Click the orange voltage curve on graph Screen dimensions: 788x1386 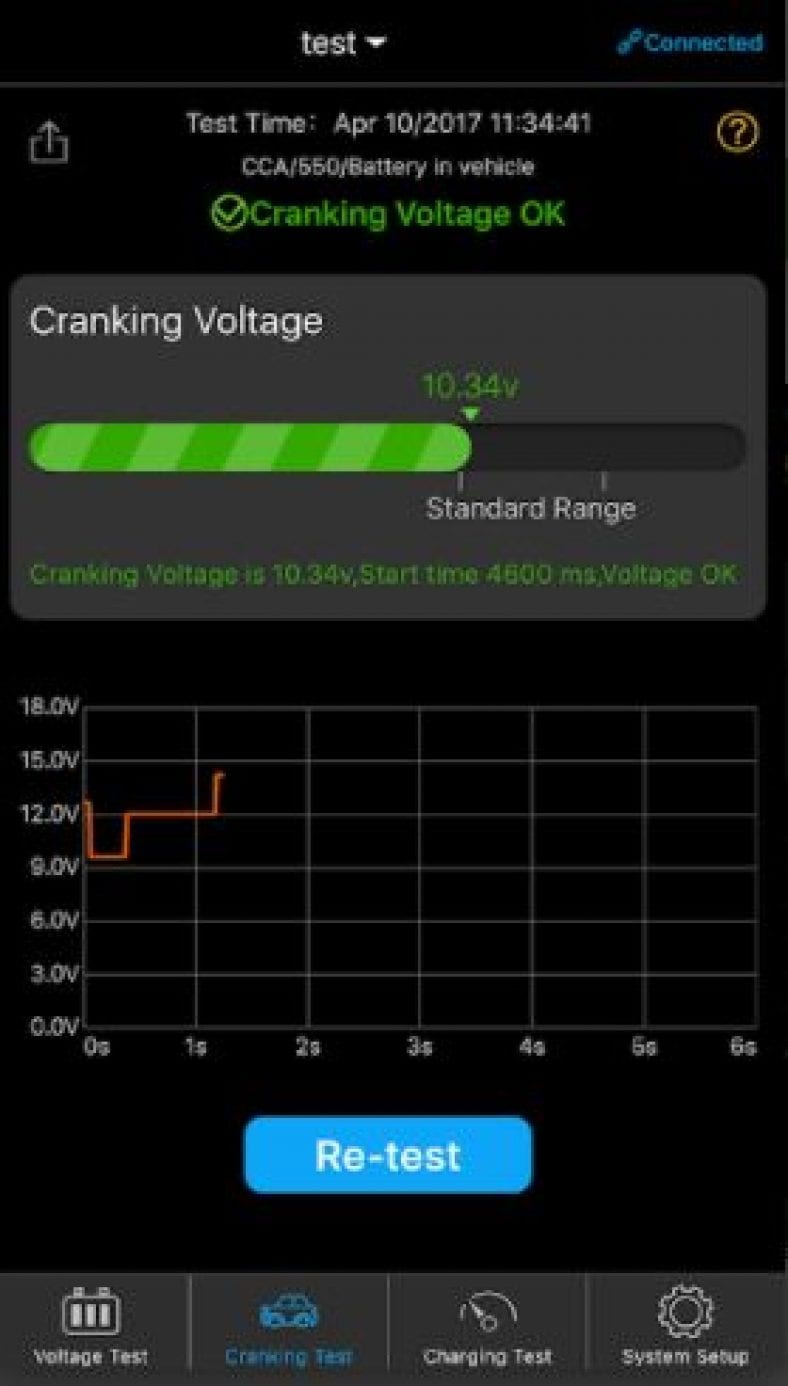[160, 815]
